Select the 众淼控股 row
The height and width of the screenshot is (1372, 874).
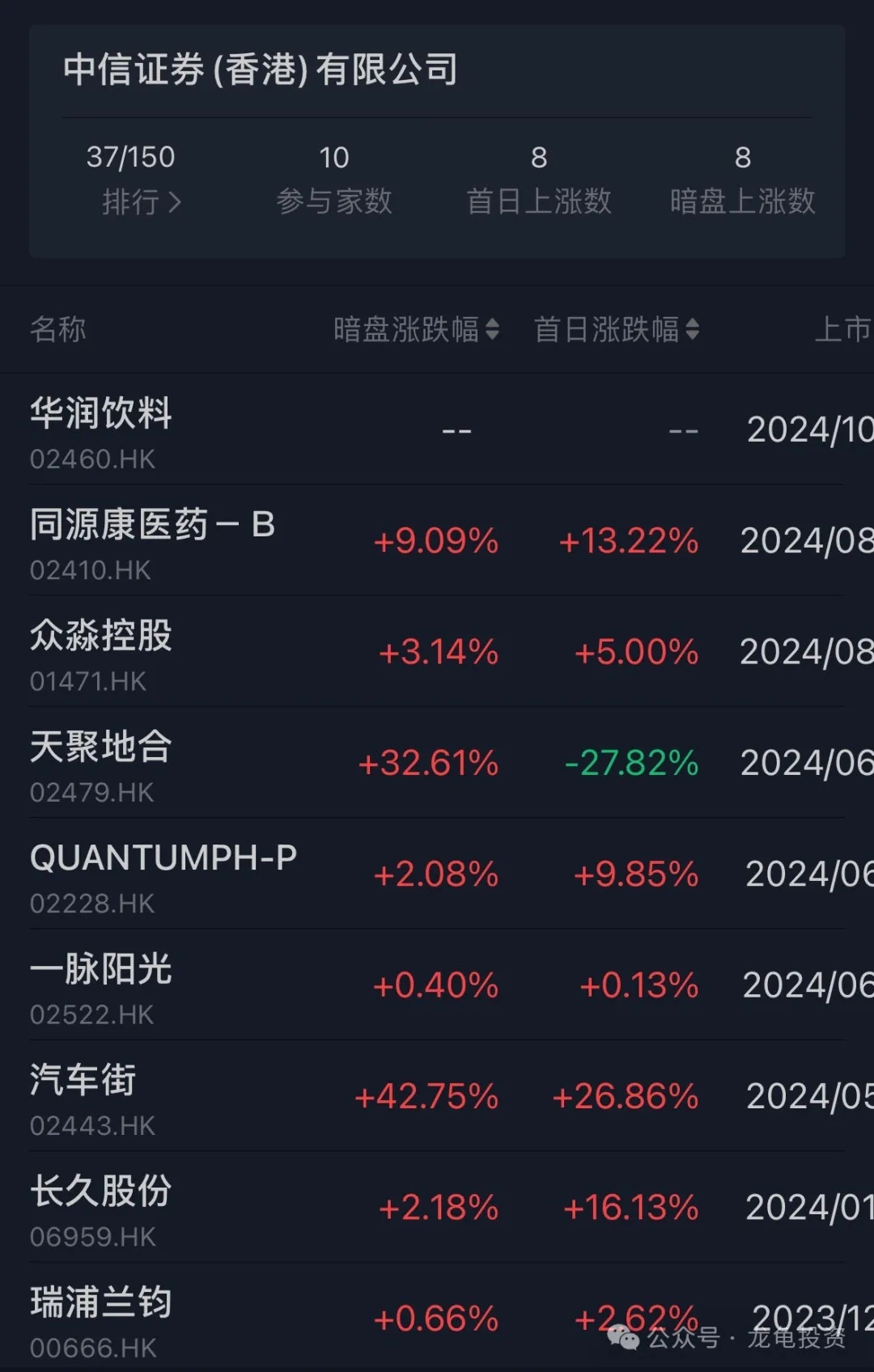[101, 654]
